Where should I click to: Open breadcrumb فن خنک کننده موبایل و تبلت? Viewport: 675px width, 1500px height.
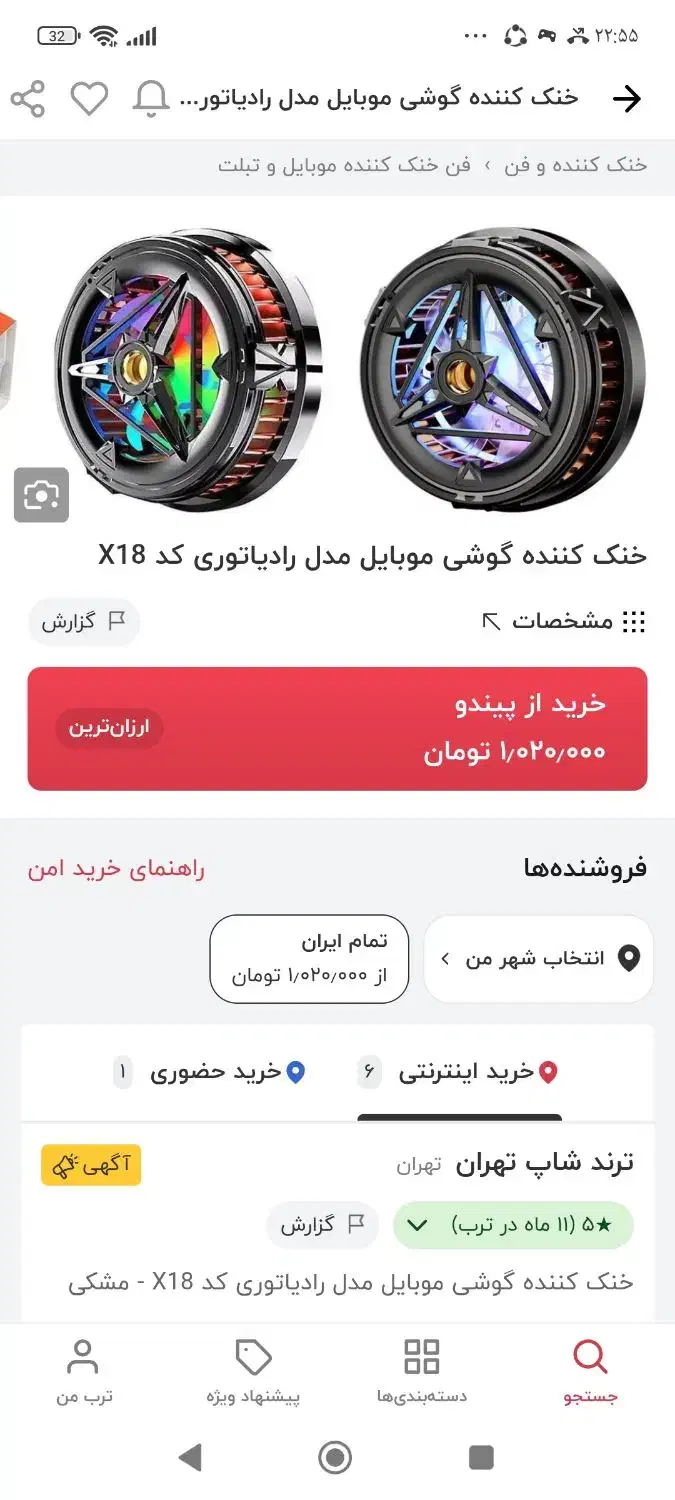pyautogui.click(x=344, y=165)
